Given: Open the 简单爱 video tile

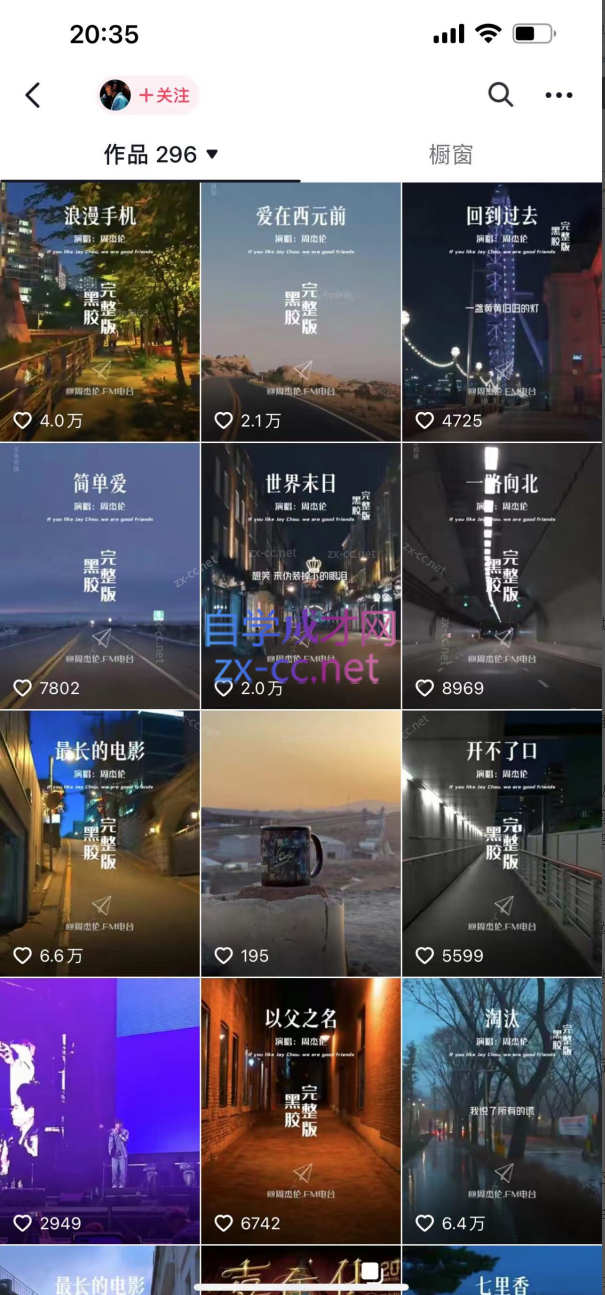Looking at the screenshot, I should tap(100, 576).
